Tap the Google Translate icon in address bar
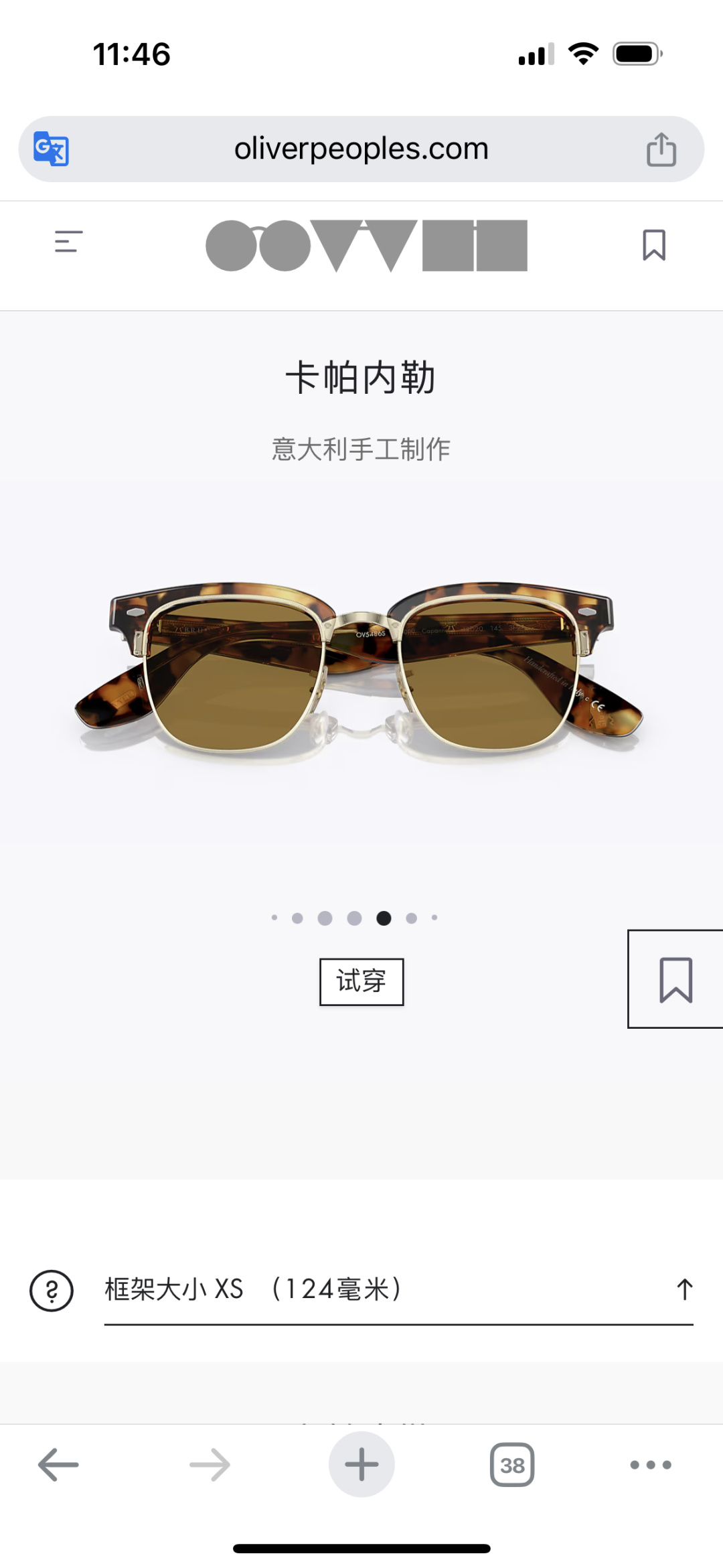723x1568 pixels. click(52, 149)
